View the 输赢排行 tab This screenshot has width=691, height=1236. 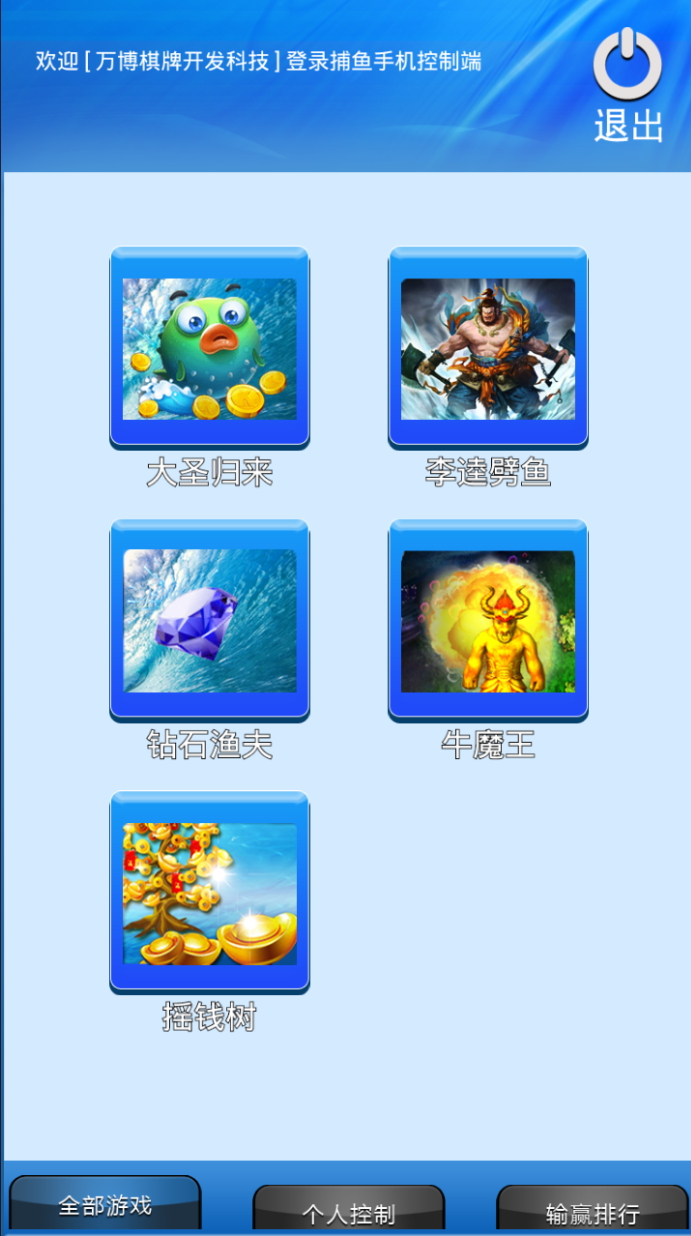(592, 1212)
